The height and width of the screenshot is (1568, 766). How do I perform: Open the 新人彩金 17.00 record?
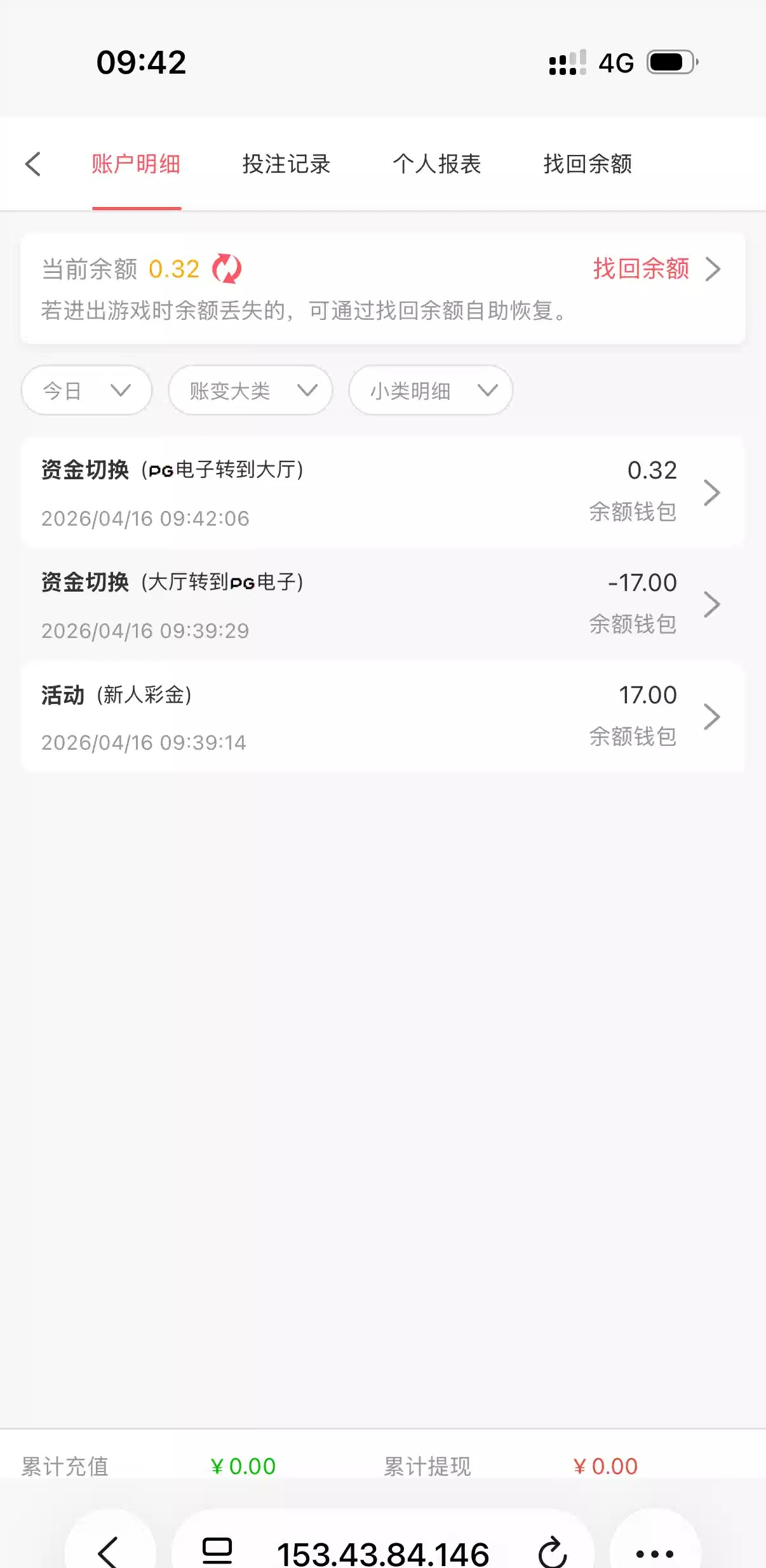tap(381, 717)
